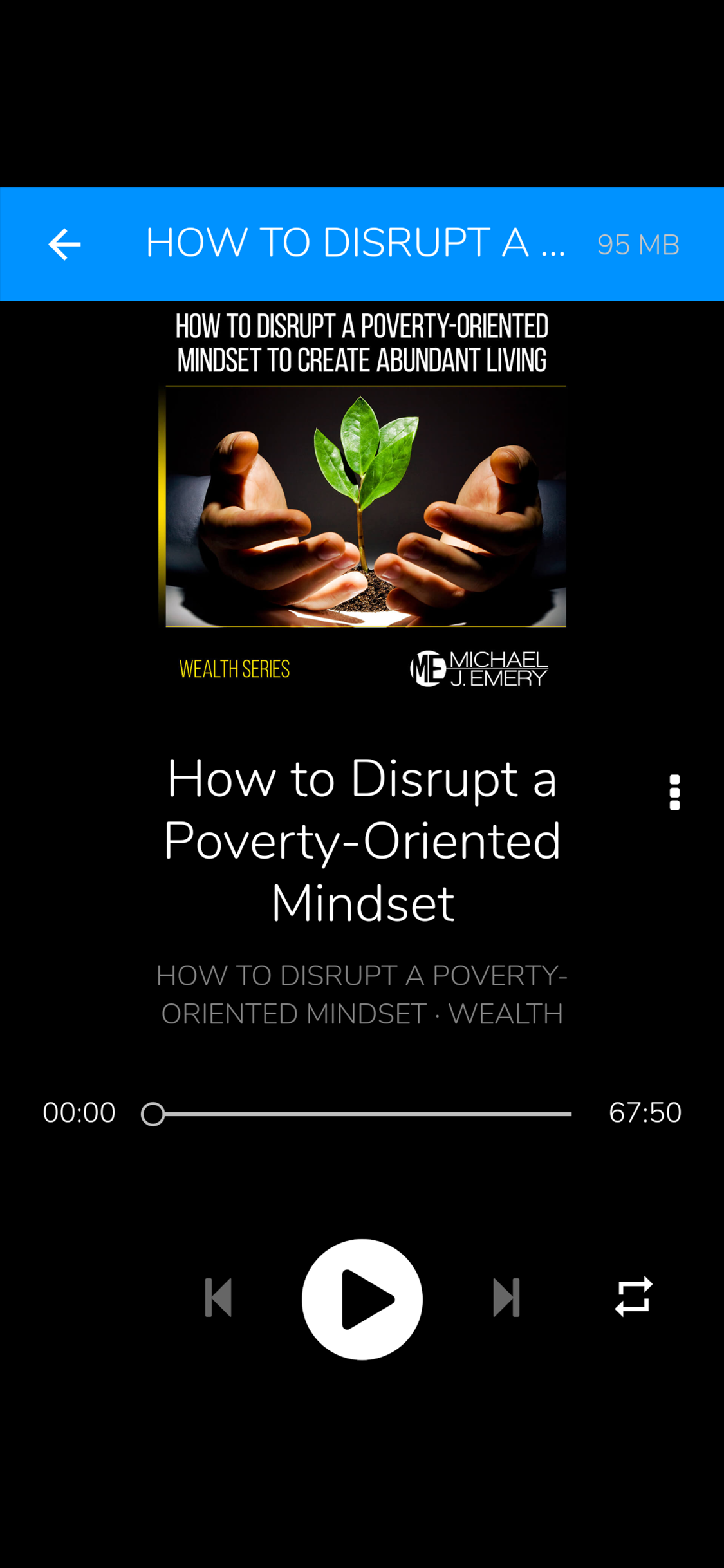The image size is (724, 1568).
Task: Skip to the previous track
Action: 218,1298
